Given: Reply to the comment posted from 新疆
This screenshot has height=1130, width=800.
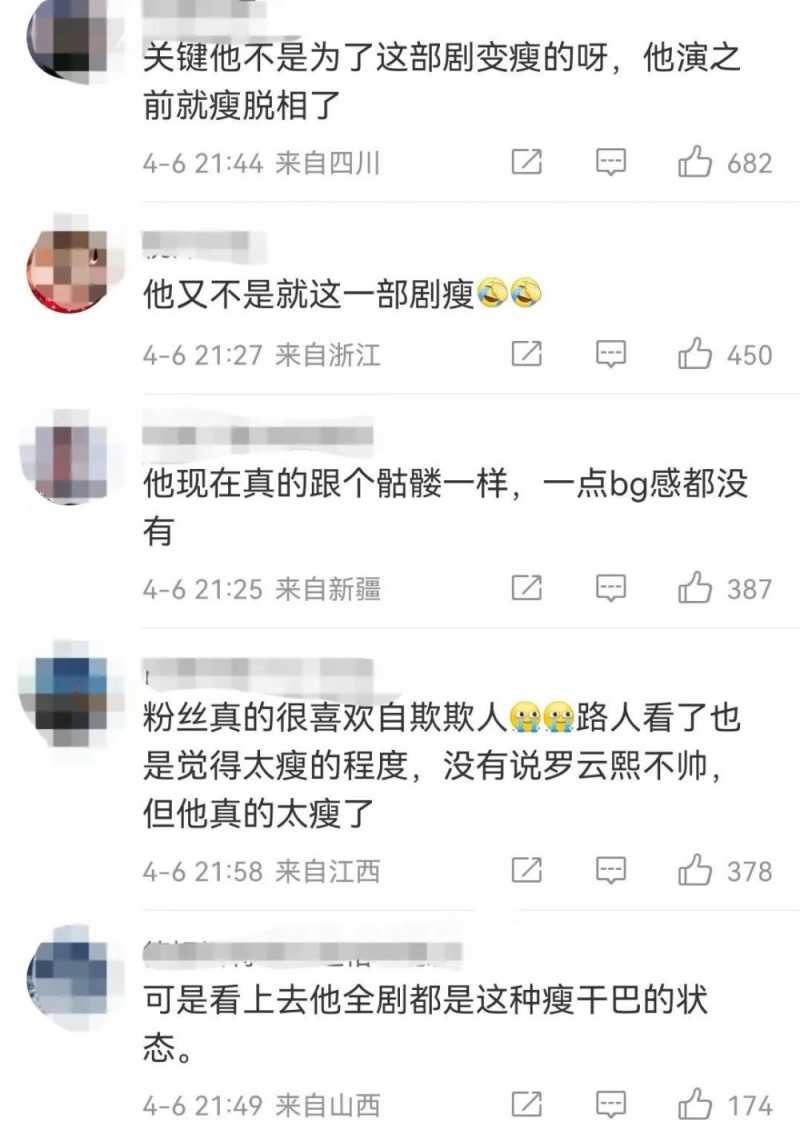Looking at the screenshot, I should pyautogui.click(x=611, y=588).
